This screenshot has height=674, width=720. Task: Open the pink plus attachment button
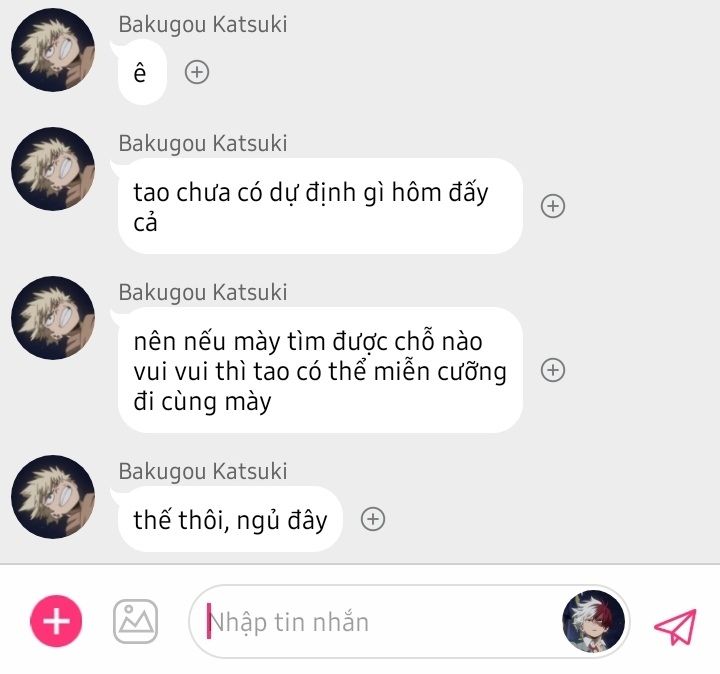click(x=56, y=621)
